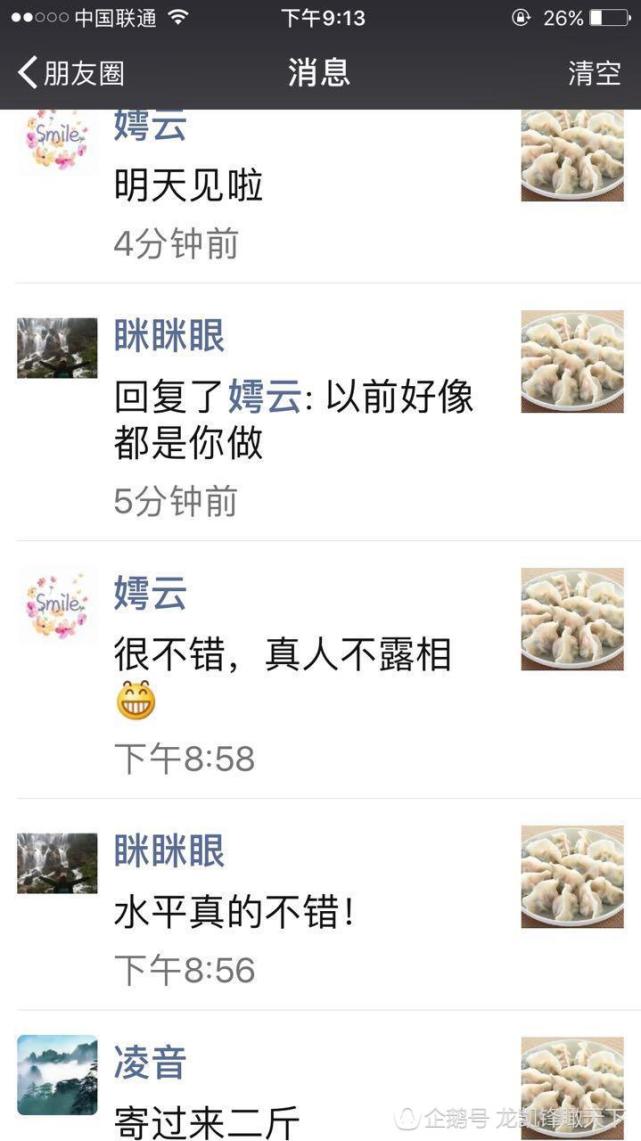
Task: View 凌音's profile avatar
Action: (57, 1075)
